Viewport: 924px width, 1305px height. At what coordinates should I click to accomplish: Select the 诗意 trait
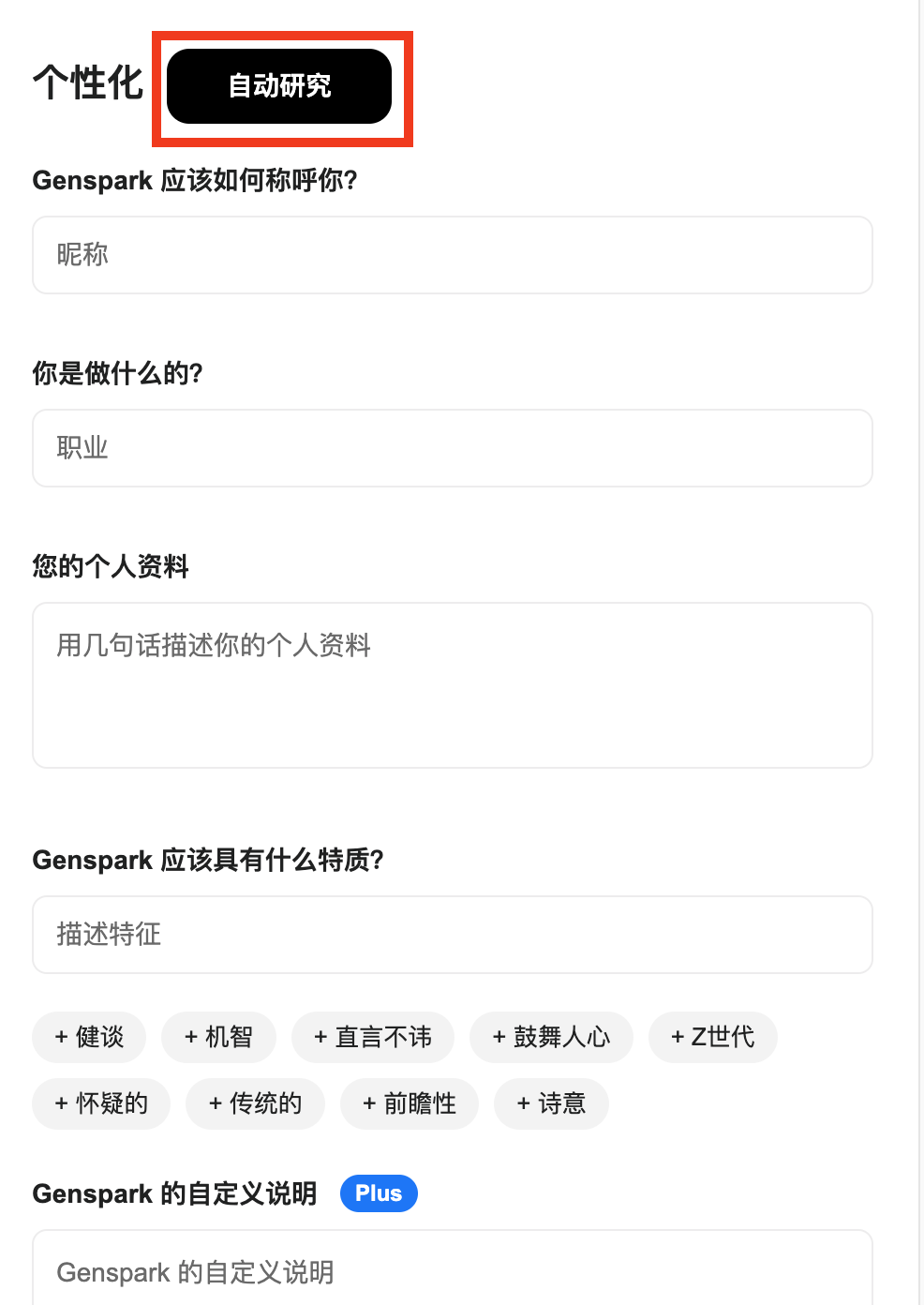pyautogui.click(x=551, y=1103)
